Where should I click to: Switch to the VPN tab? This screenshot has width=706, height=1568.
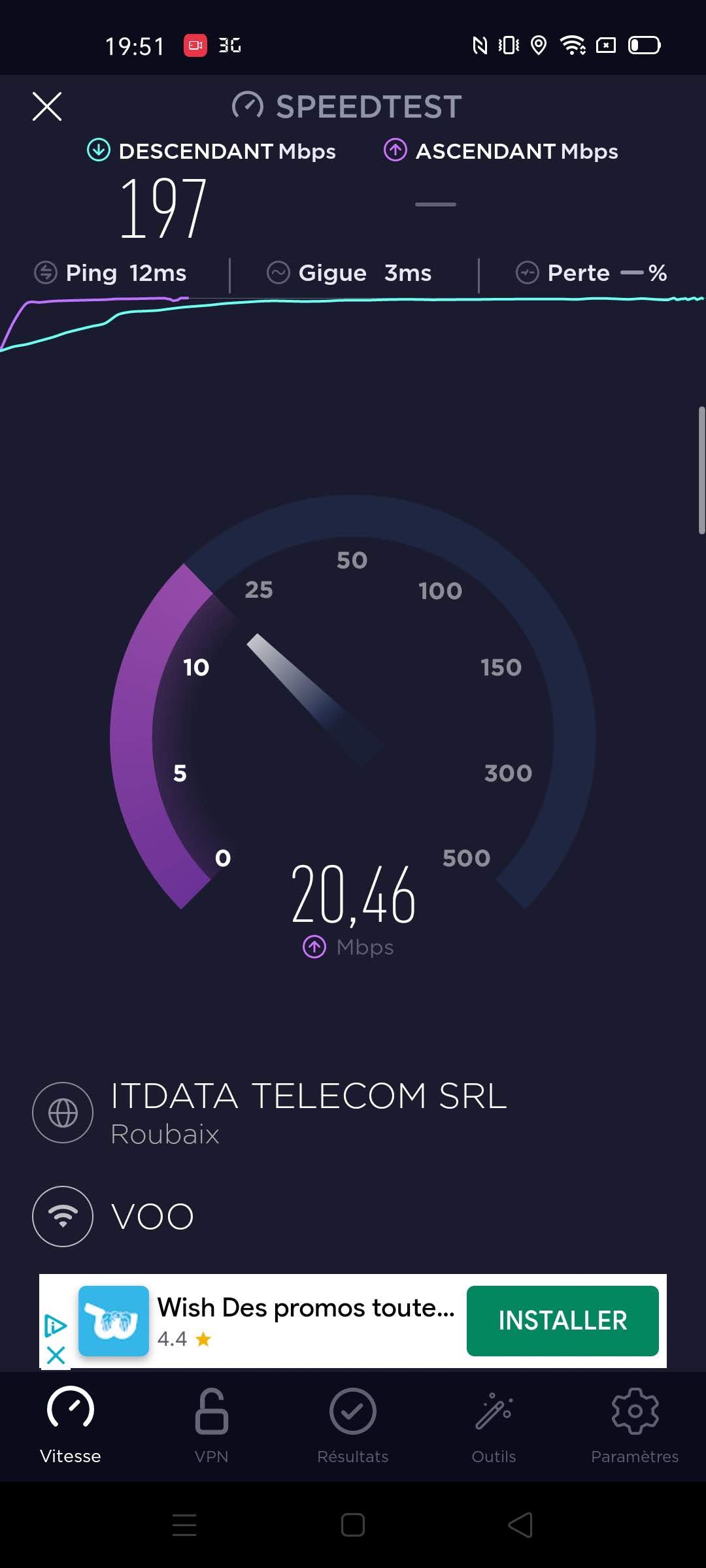click(x=211, y=1424)
